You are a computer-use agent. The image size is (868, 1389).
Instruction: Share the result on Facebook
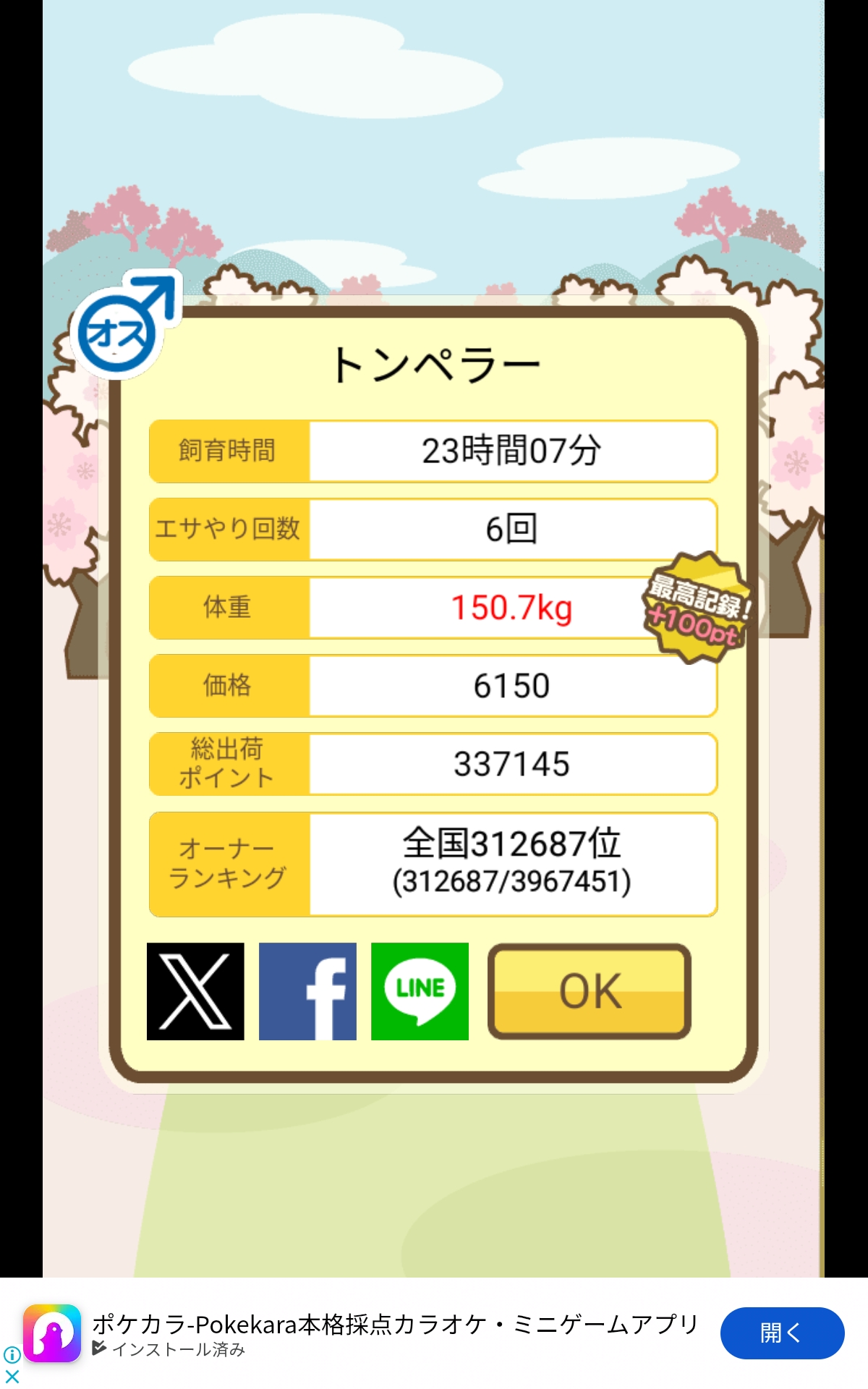pyautogui.click(x=307, y=991)
